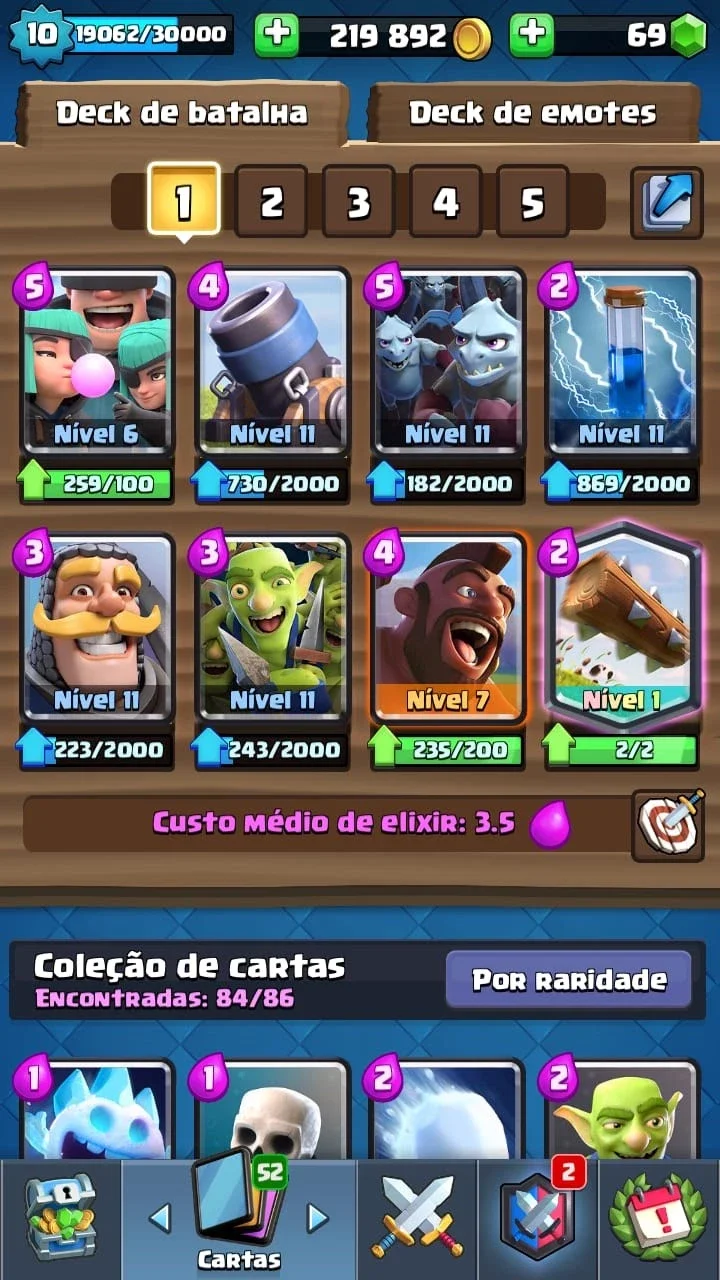Viewport: 720px width, 1280px height.
Task: Tap the green plus to add gold
Action: pyautogui.click(x=277, y=36)
